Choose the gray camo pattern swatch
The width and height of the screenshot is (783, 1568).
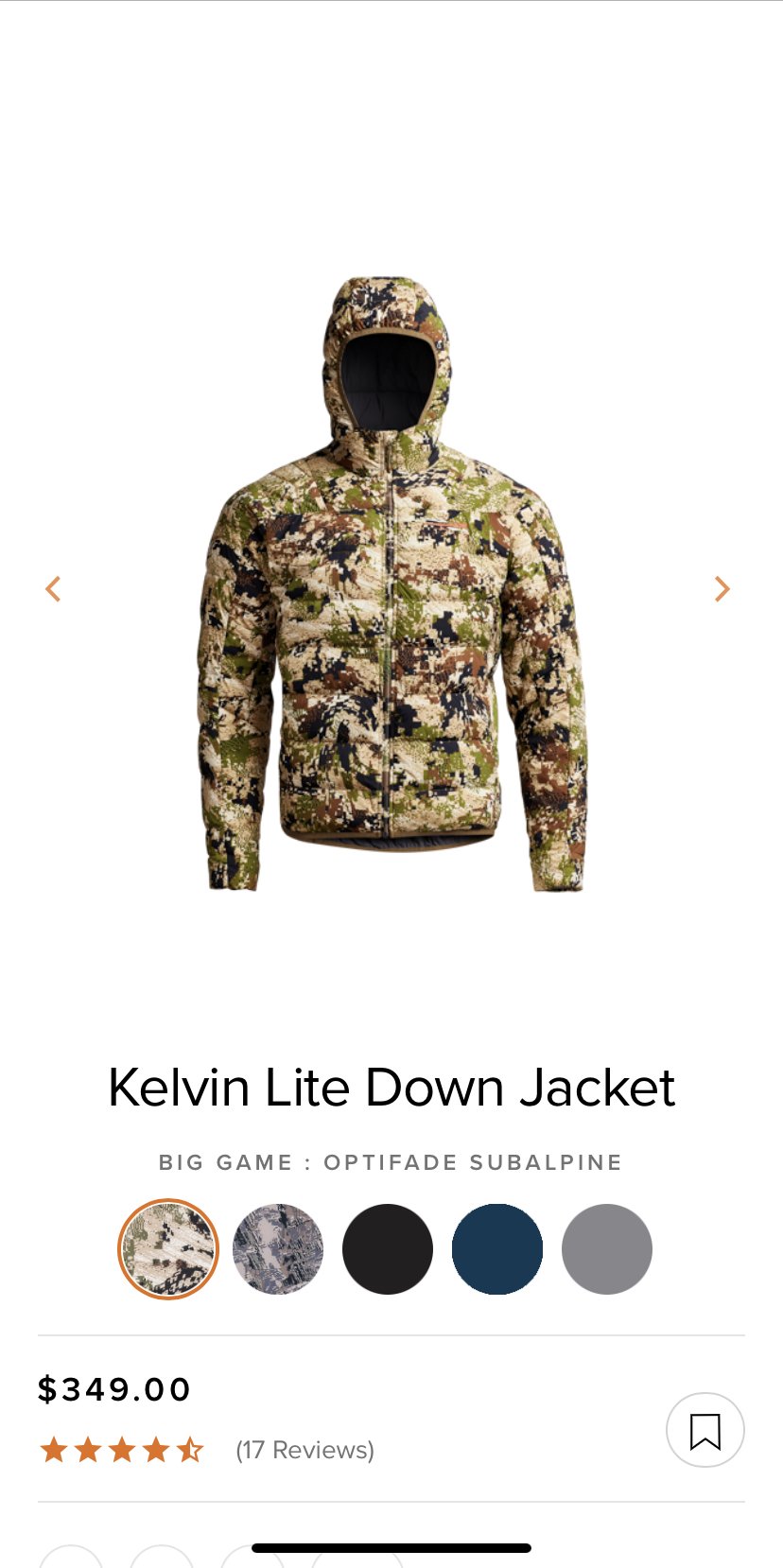tap(278, 1249)
